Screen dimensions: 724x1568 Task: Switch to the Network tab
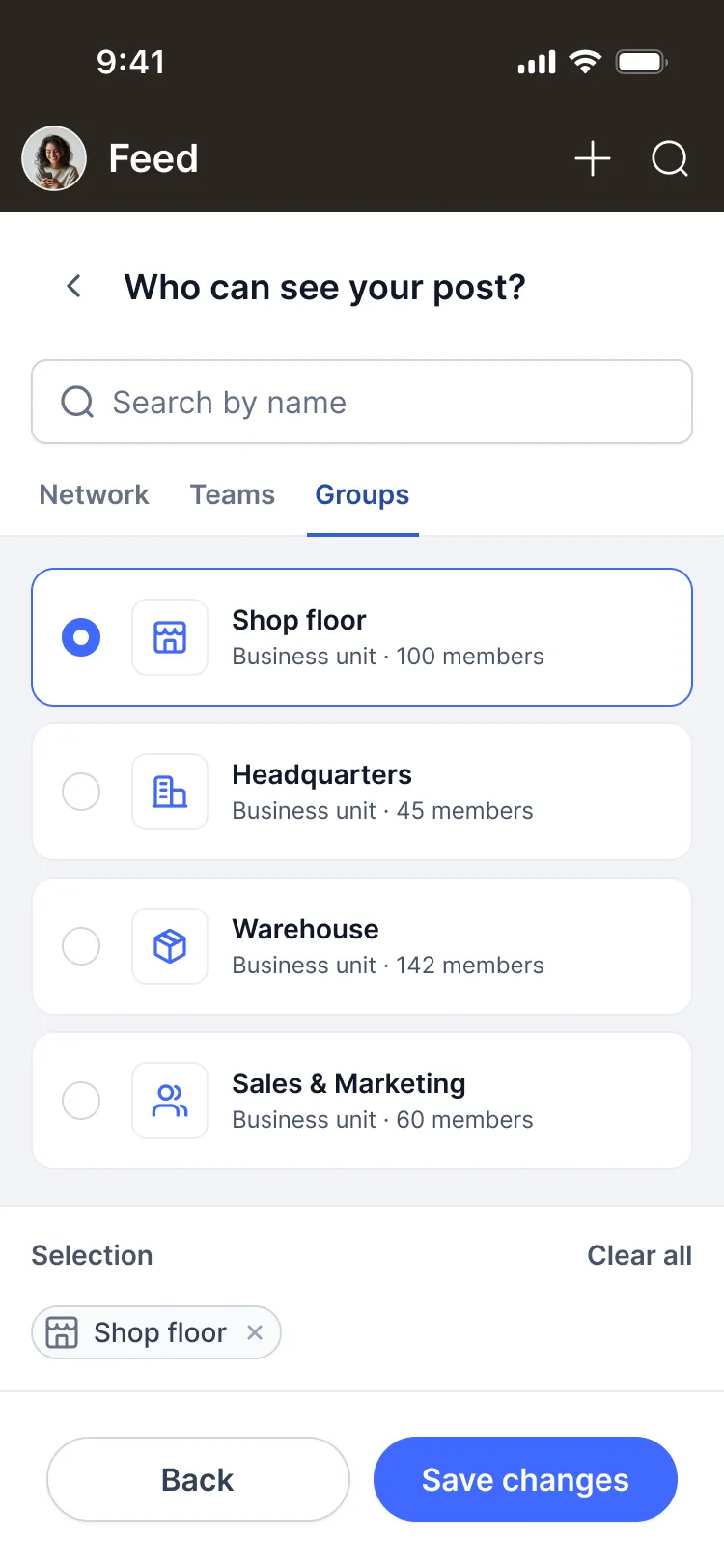[94, 494]
